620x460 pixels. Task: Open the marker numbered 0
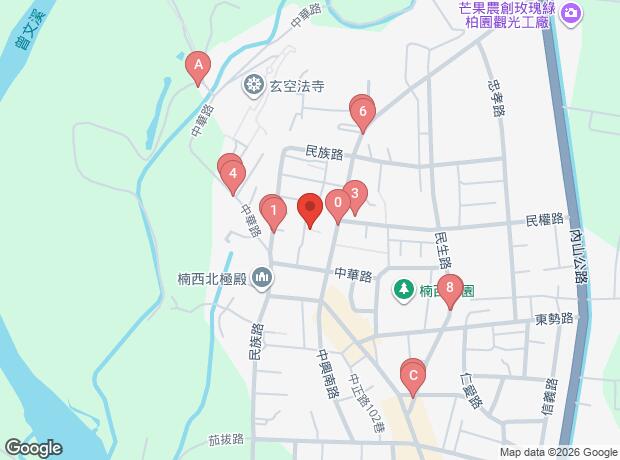coord(338,205)
